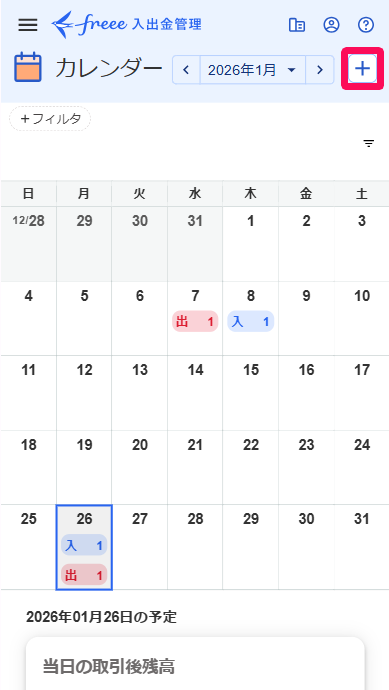
Task: Open the 入 1 badge on January 26
Action: pyautogui.click(x=84, y=546)
